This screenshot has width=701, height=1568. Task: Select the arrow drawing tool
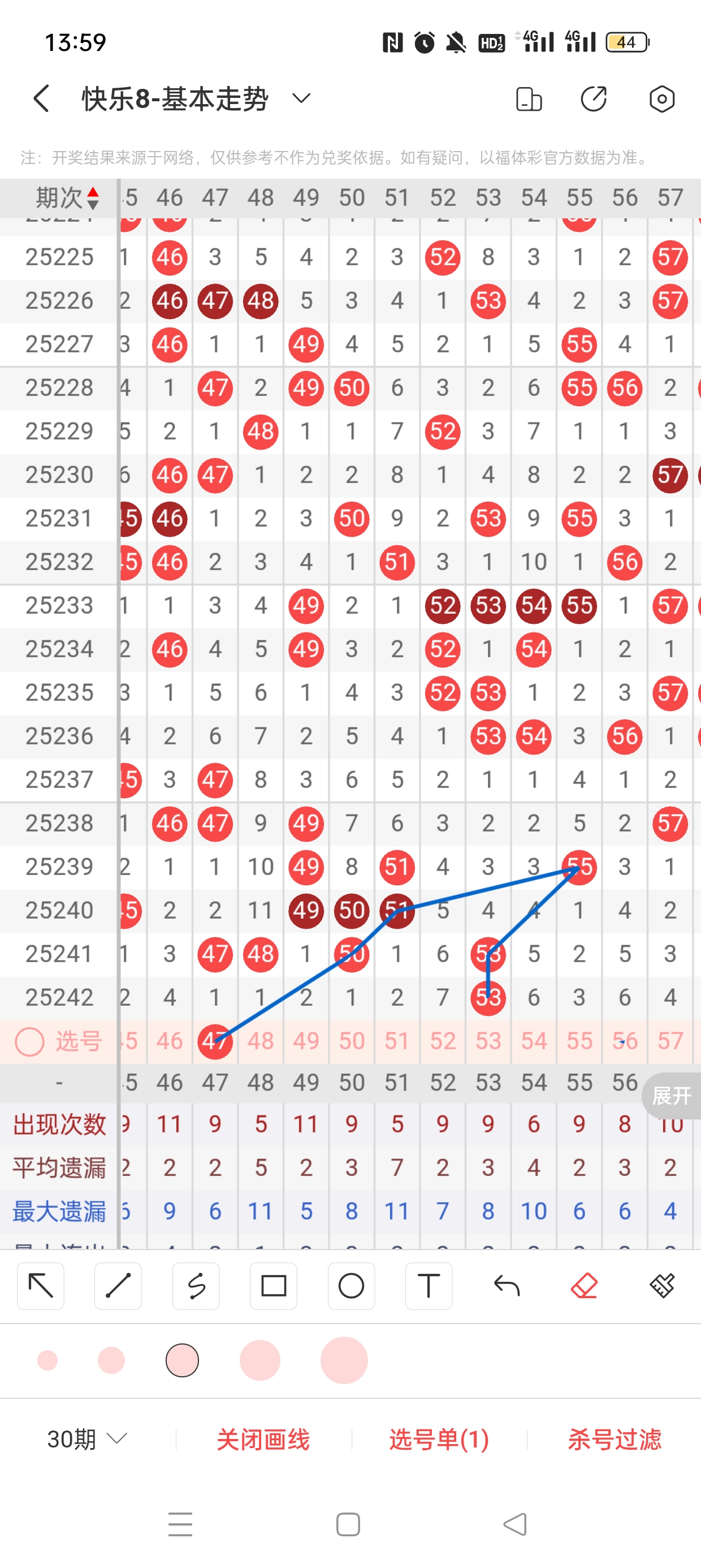pos(41,1286)
